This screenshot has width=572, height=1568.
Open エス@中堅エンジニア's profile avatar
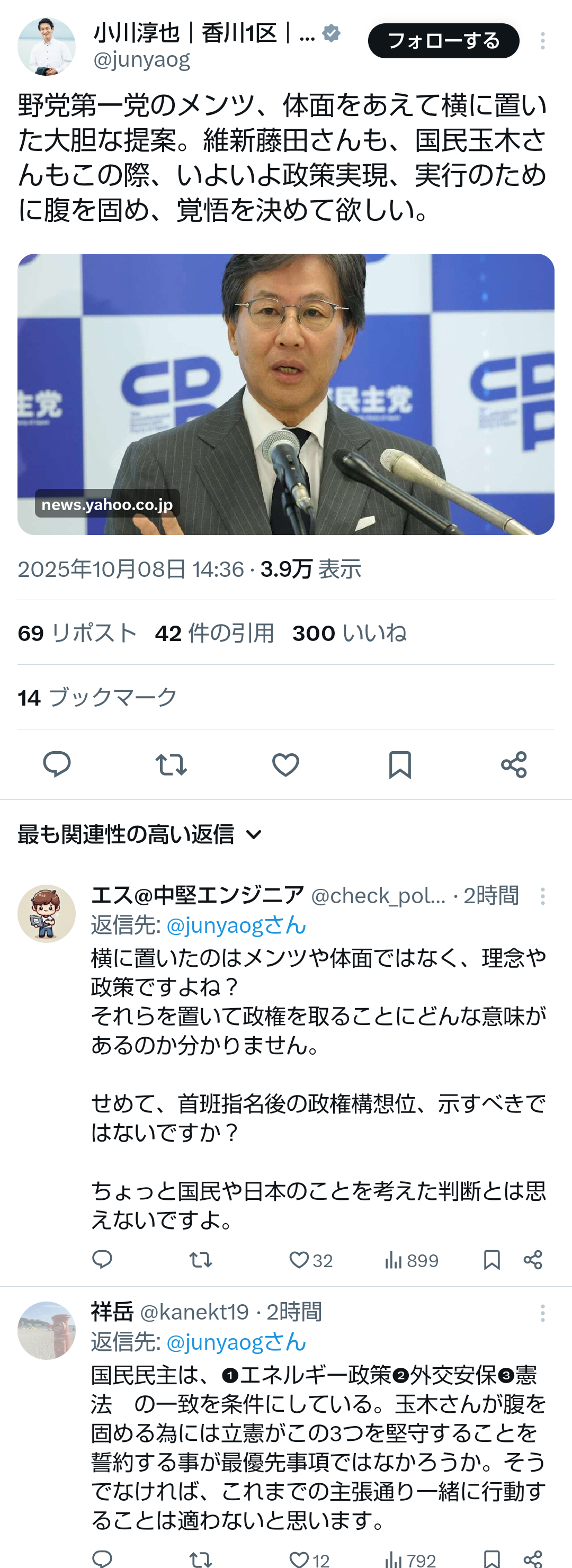point(46,914)
